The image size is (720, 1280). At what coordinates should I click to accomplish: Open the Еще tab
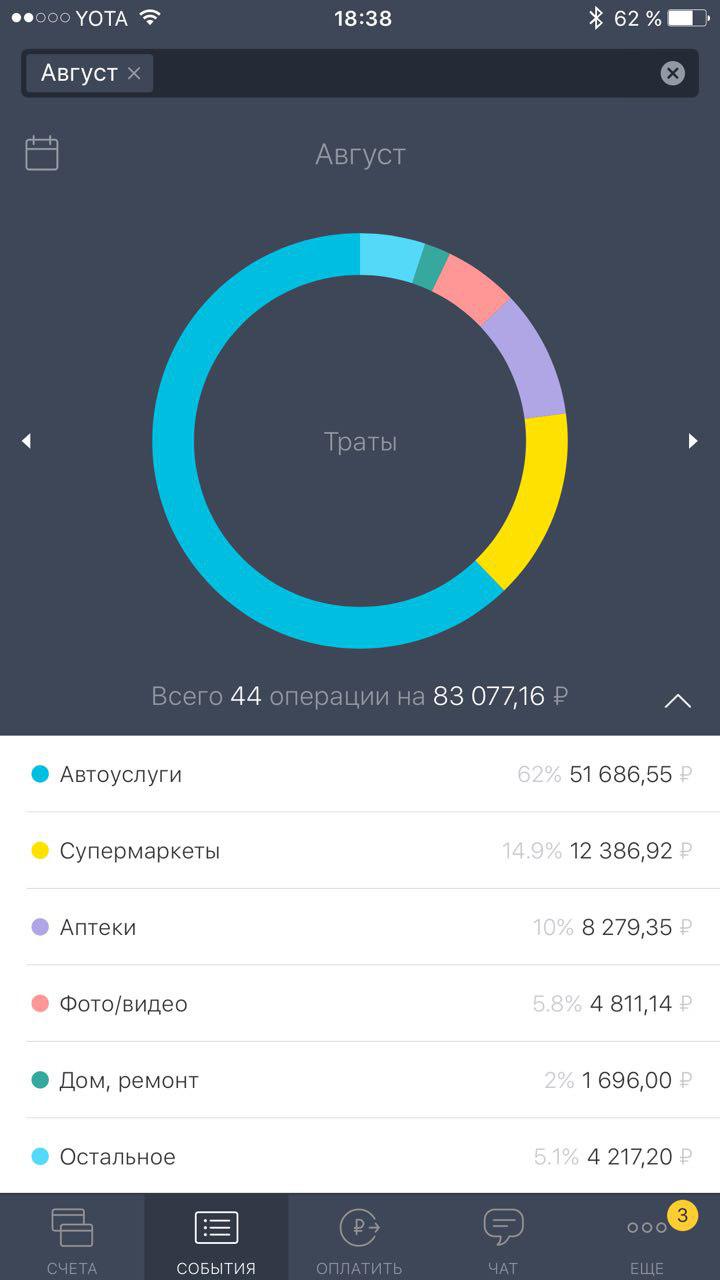click(x=647, y=1238)
